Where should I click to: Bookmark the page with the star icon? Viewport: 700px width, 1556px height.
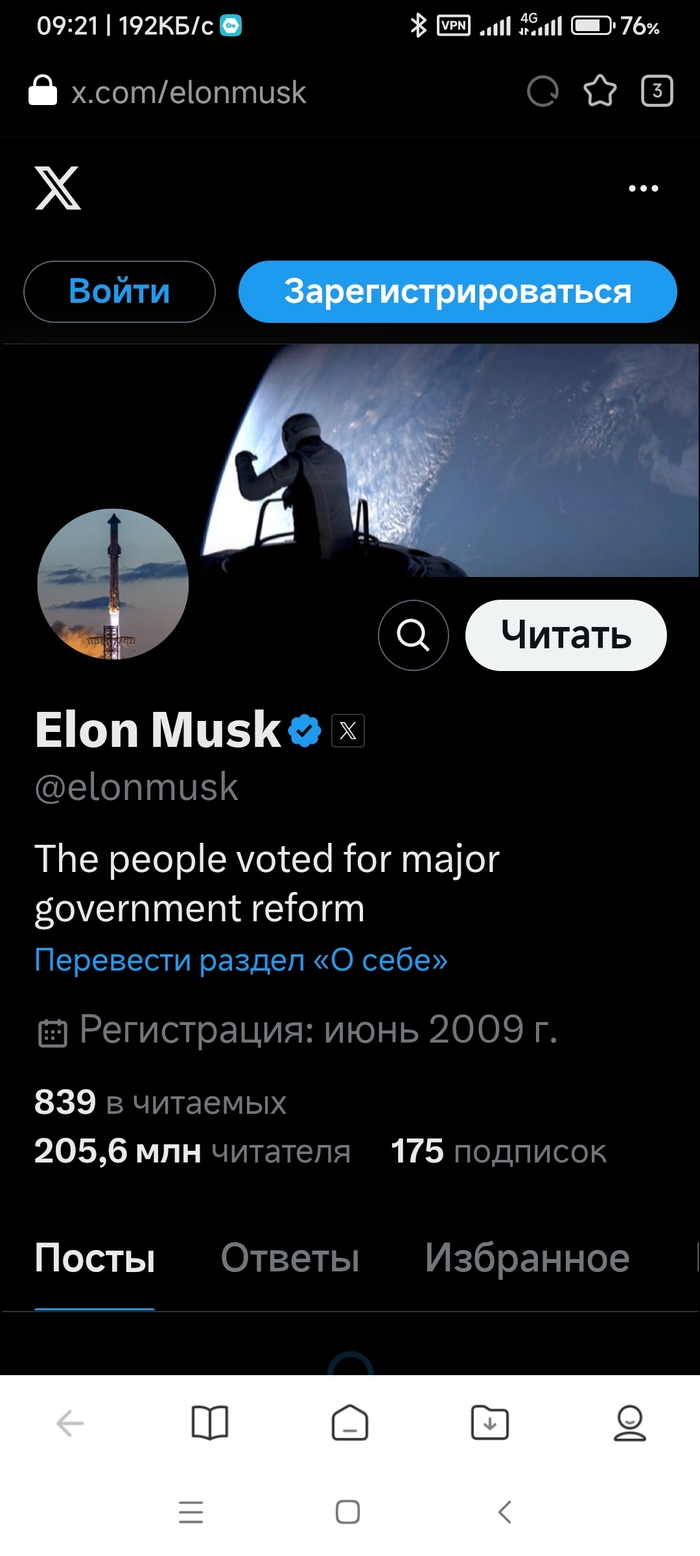tap(600, 92)
